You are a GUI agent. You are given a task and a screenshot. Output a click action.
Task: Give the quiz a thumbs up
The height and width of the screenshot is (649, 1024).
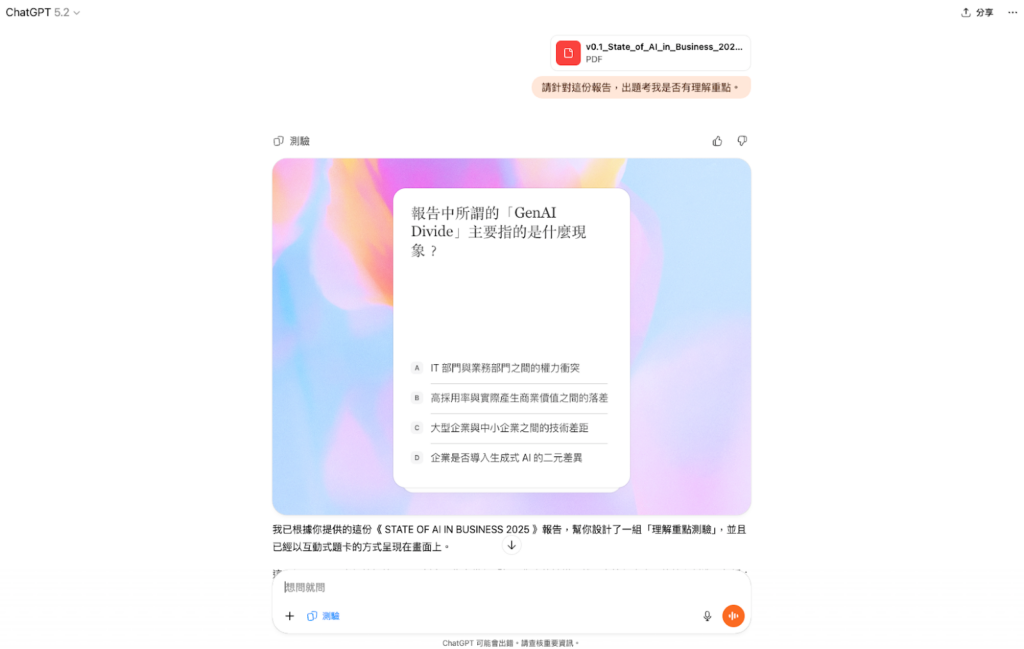coord(717,141)
